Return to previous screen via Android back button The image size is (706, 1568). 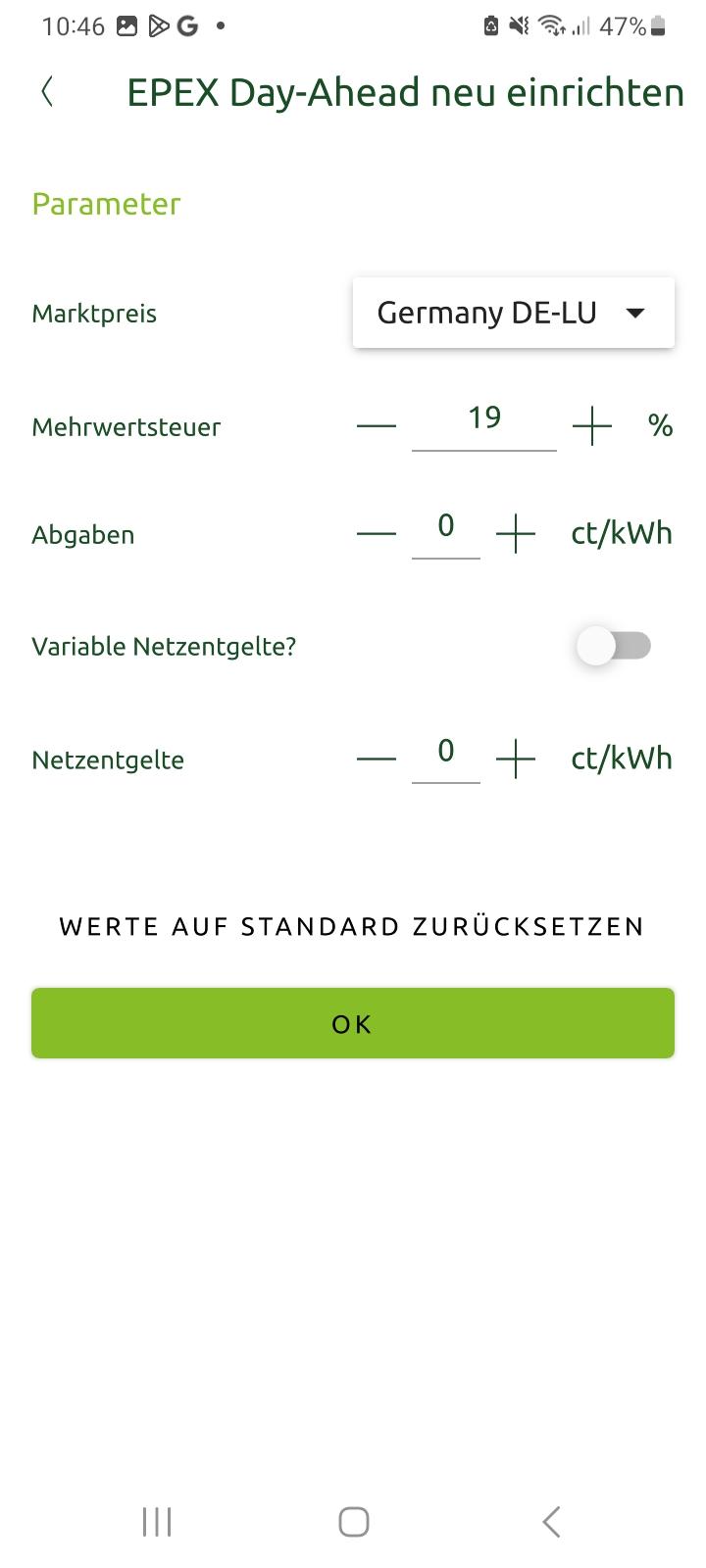550,1522
